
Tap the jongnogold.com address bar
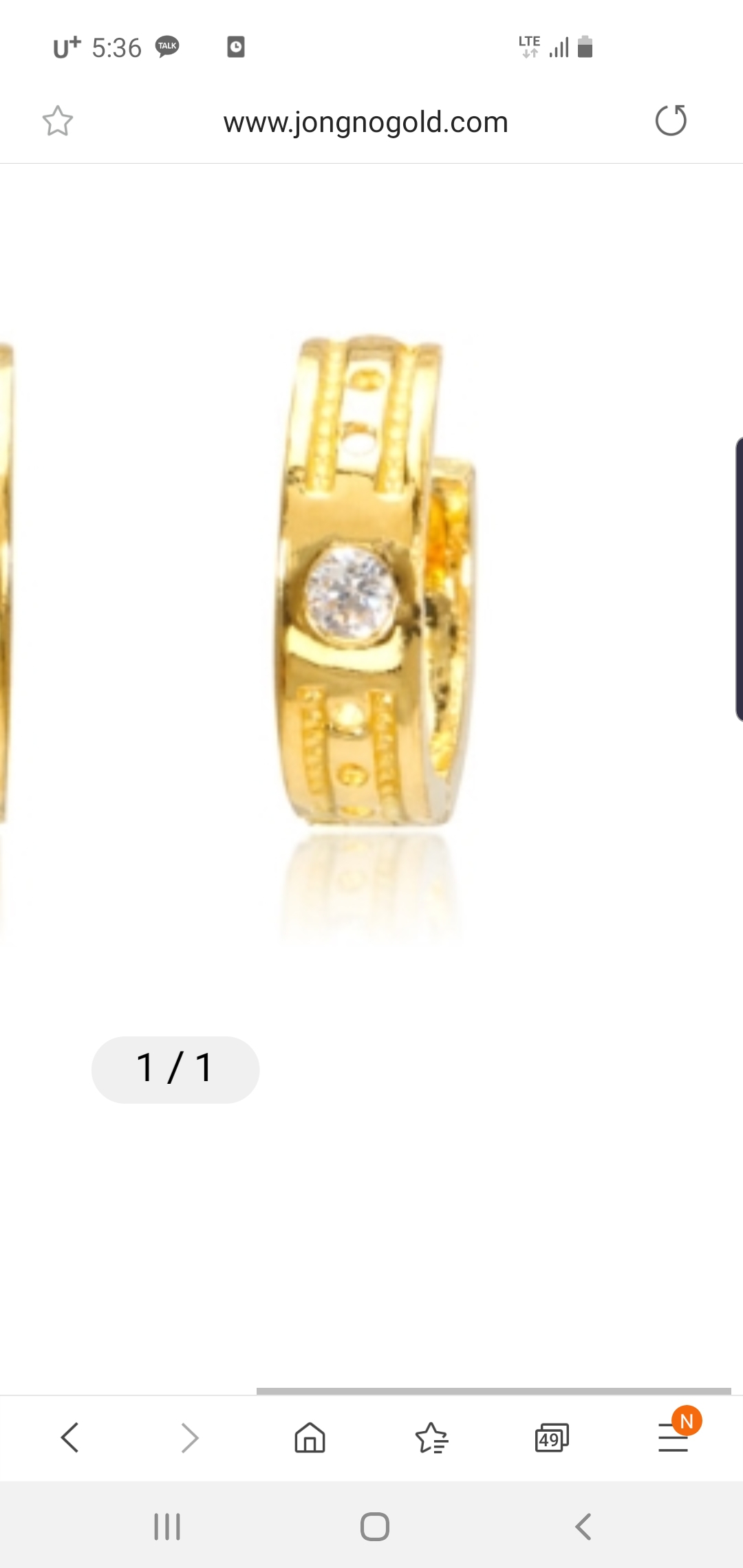tap(365, 122)
